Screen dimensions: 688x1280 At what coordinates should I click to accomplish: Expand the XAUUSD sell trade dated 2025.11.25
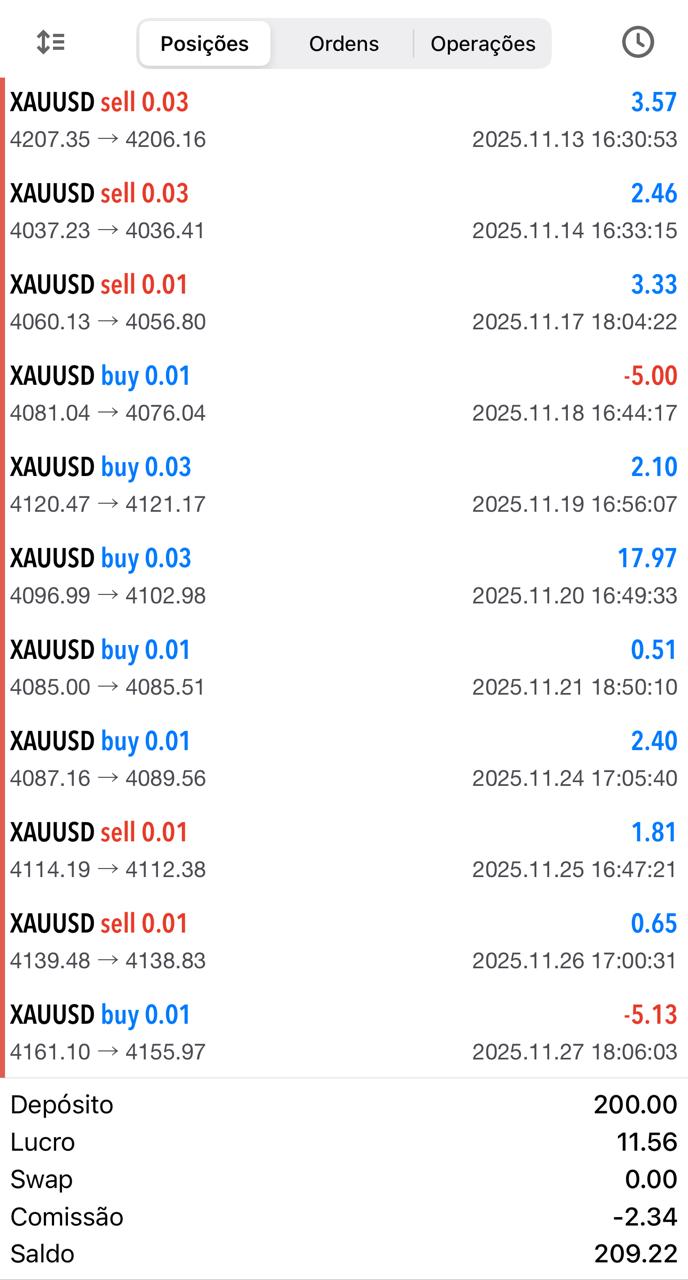[x=343, y=850]
